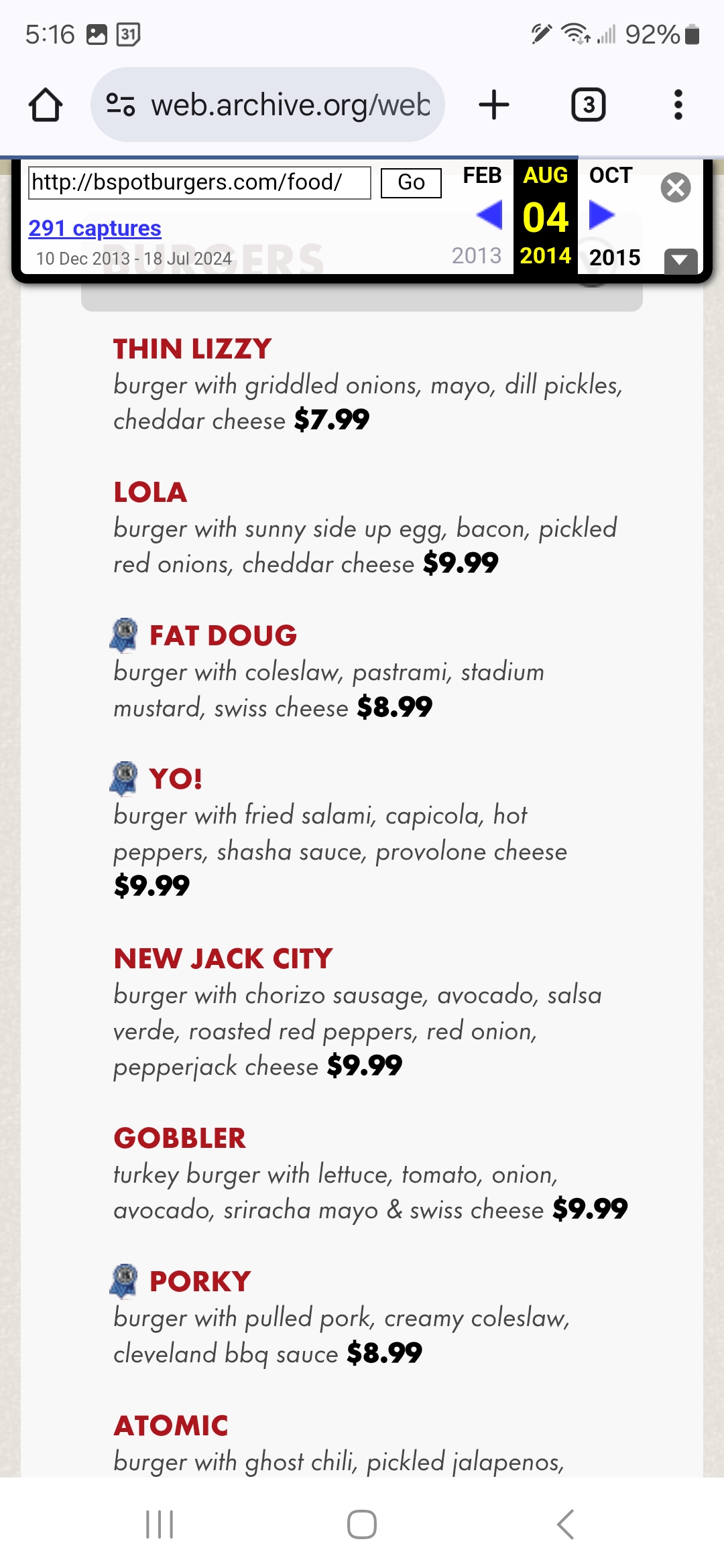Screen dimensions: 724x1568
Task: Go to the browser home page
Action: tap(46, 105)
